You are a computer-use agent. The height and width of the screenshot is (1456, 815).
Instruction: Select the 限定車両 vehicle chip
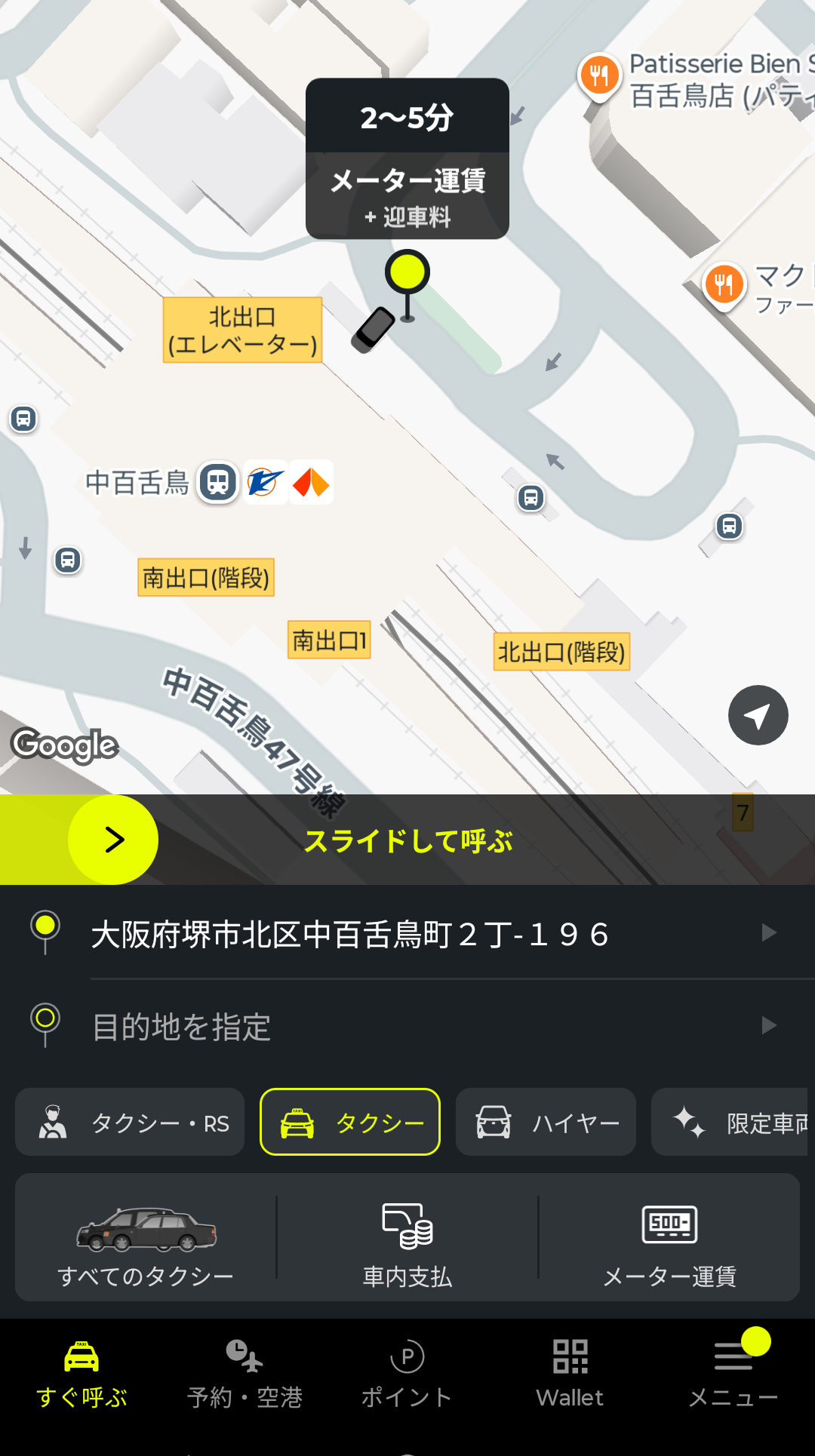(730, 1122)
